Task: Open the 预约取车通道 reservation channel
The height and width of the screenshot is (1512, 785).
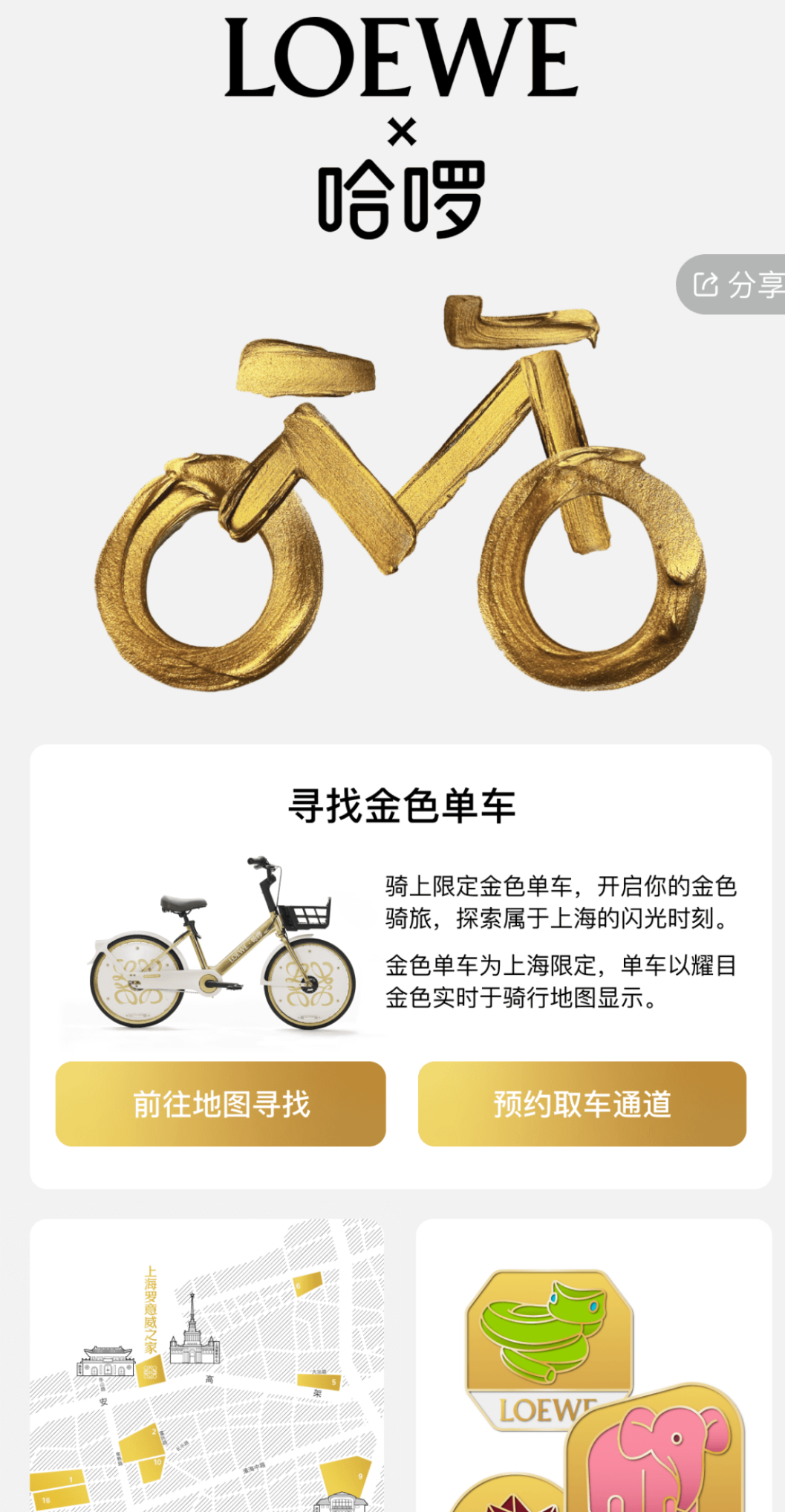Action: coord(582,1104)
